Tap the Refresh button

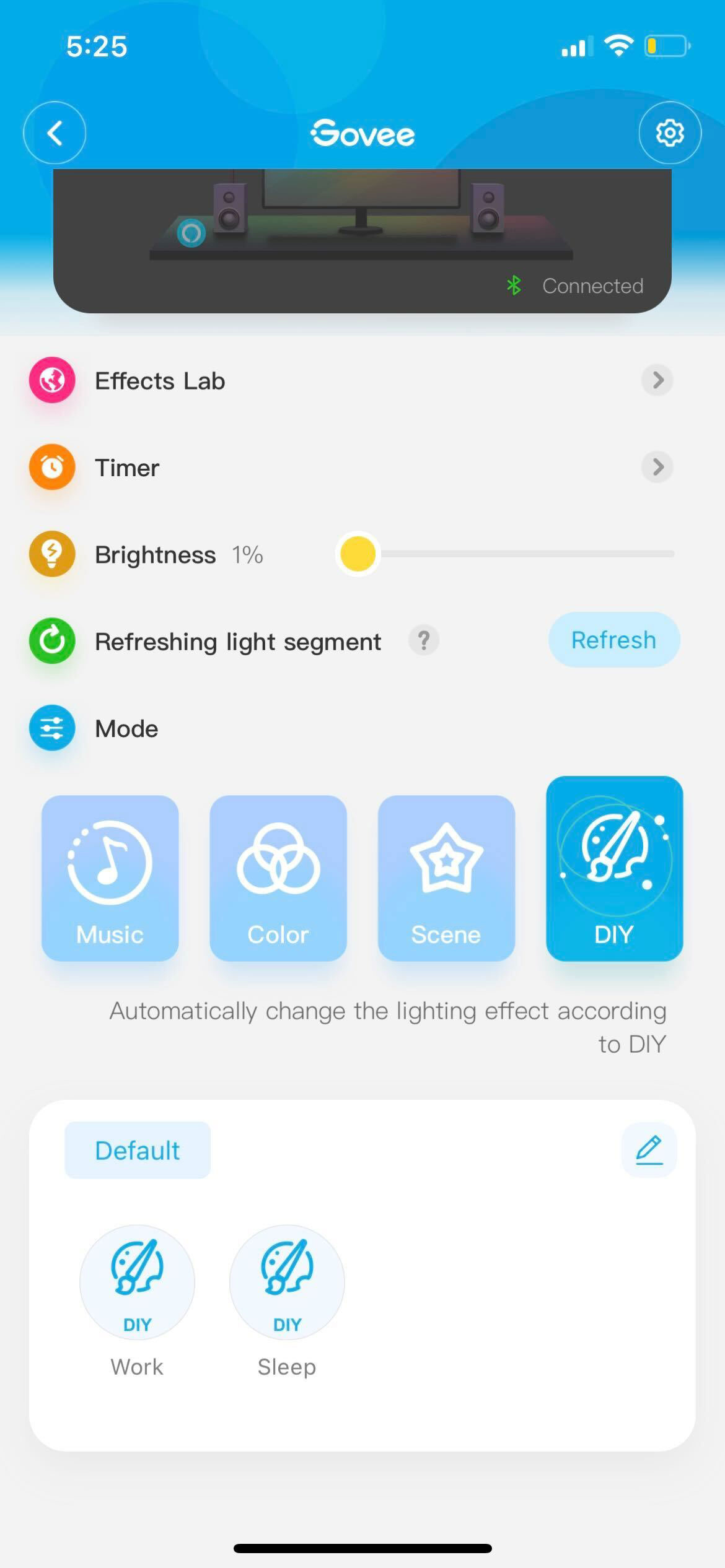click(613, 640)
